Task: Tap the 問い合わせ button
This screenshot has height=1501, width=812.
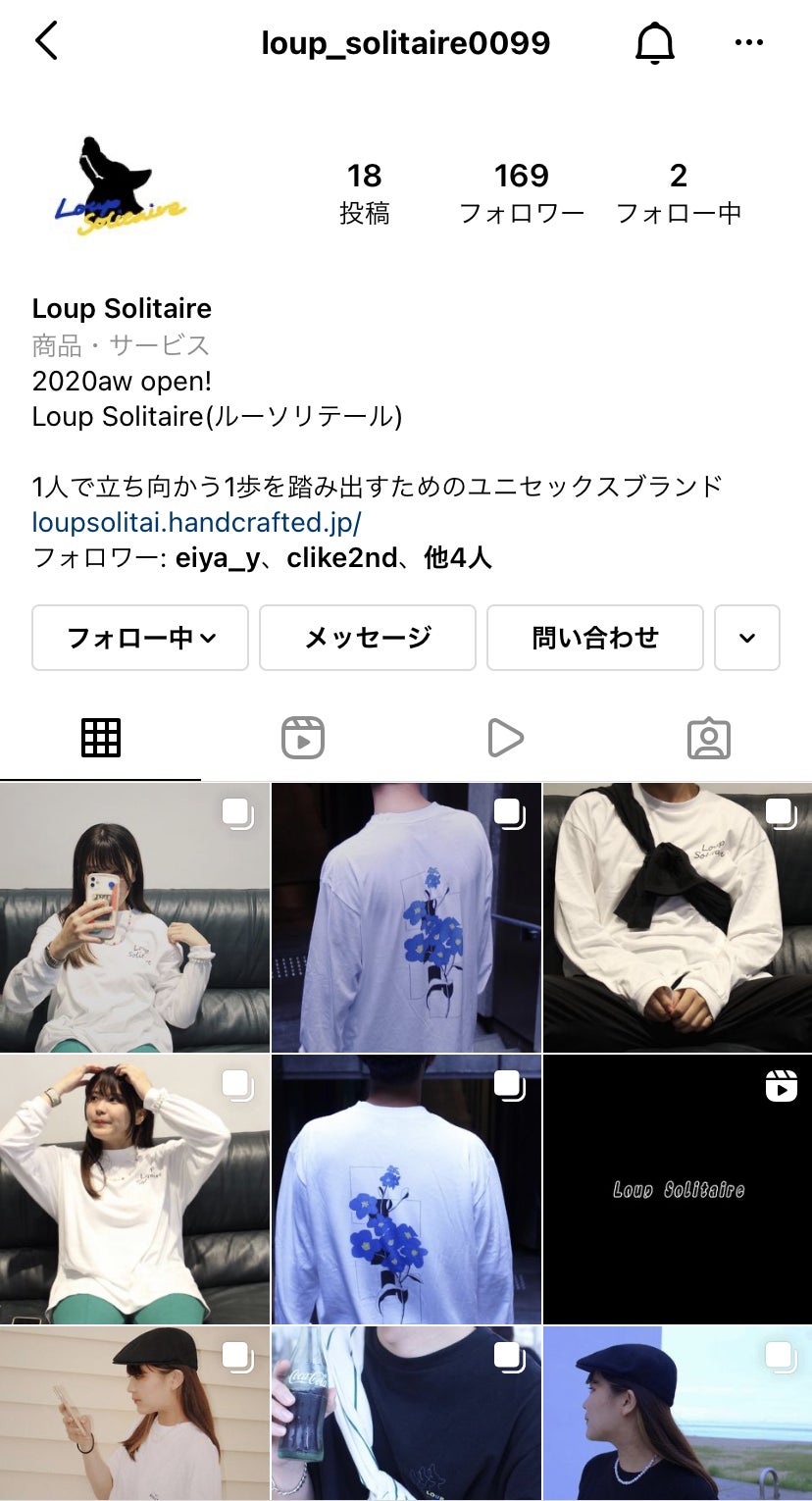Action: click(595, 638)
